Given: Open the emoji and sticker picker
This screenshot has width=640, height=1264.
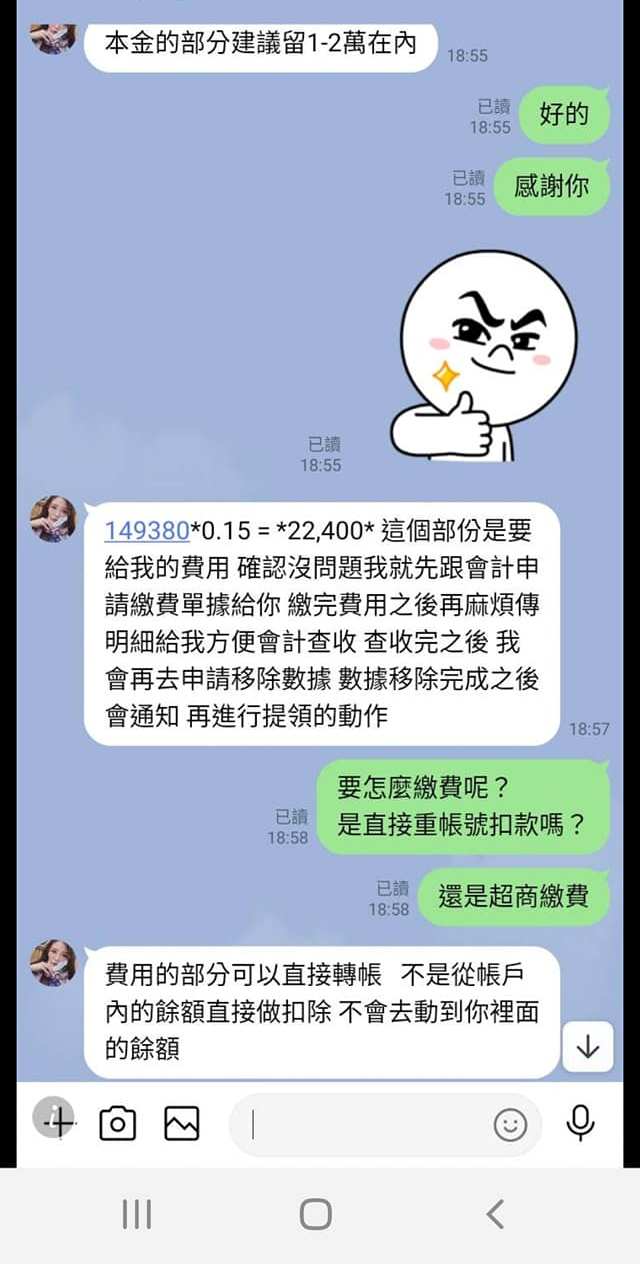Looking at the screenshot, I should (510, 1125).
